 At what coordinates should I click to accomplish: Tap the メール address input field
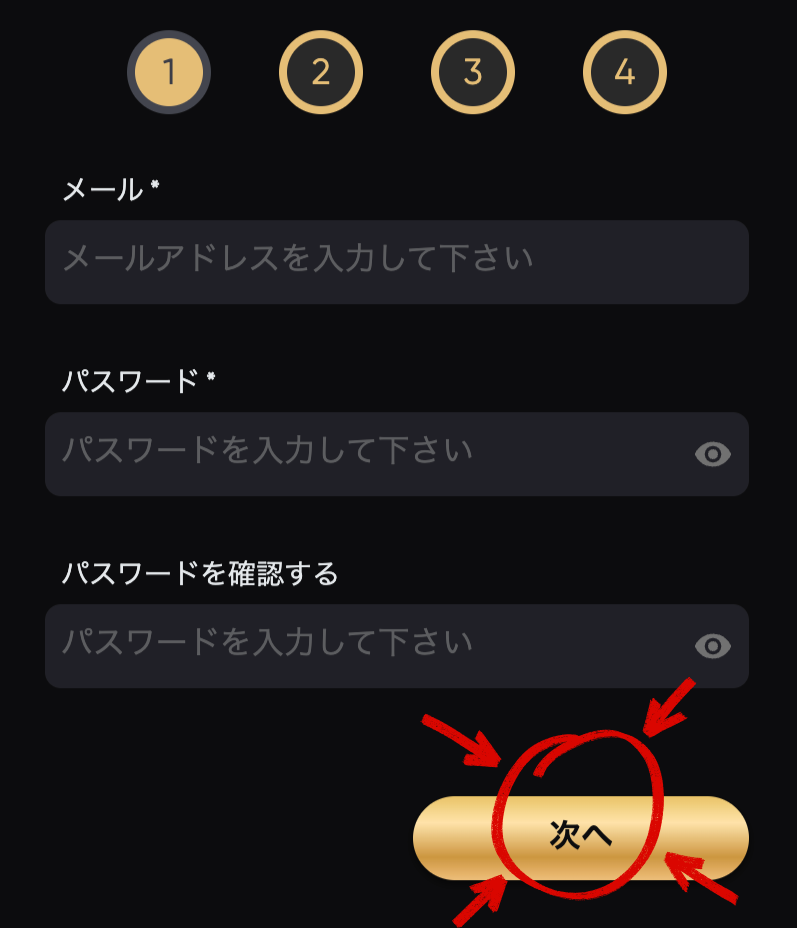pyautogui.click(x=396, y=262)
